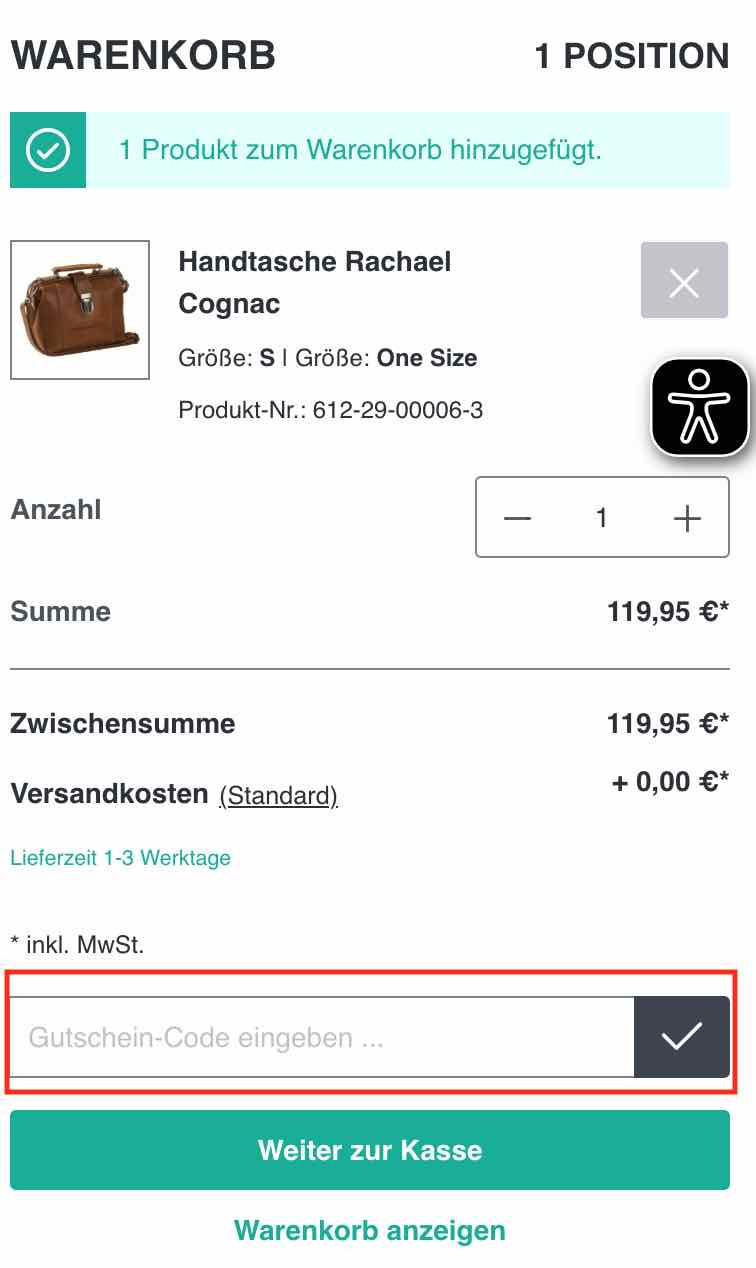Select the product number 612-29-00006-3
Image resolution: width=756 pixels, height=1268 pixels.
click(332, 410)
